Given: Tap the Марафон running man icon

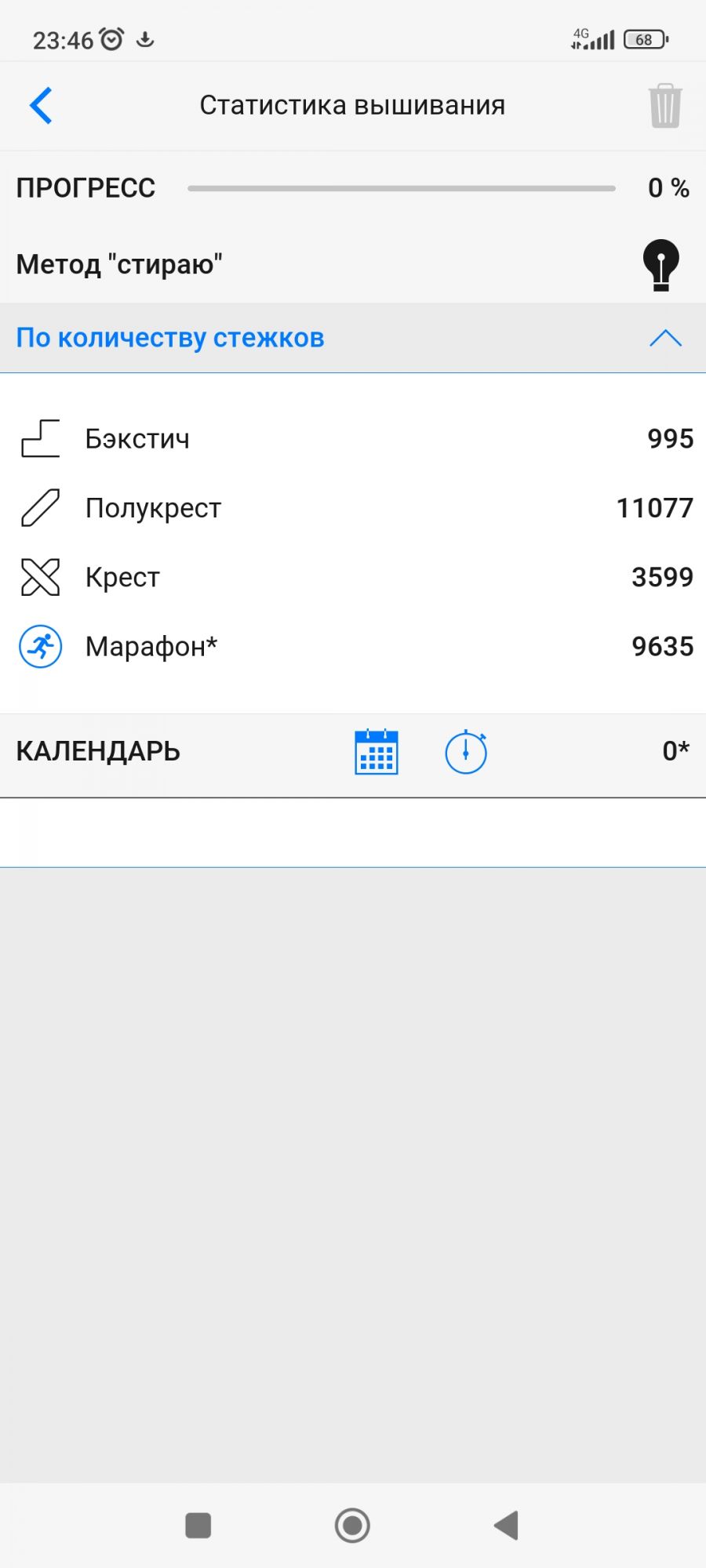Looking at the screenshot, I should 41,647.
